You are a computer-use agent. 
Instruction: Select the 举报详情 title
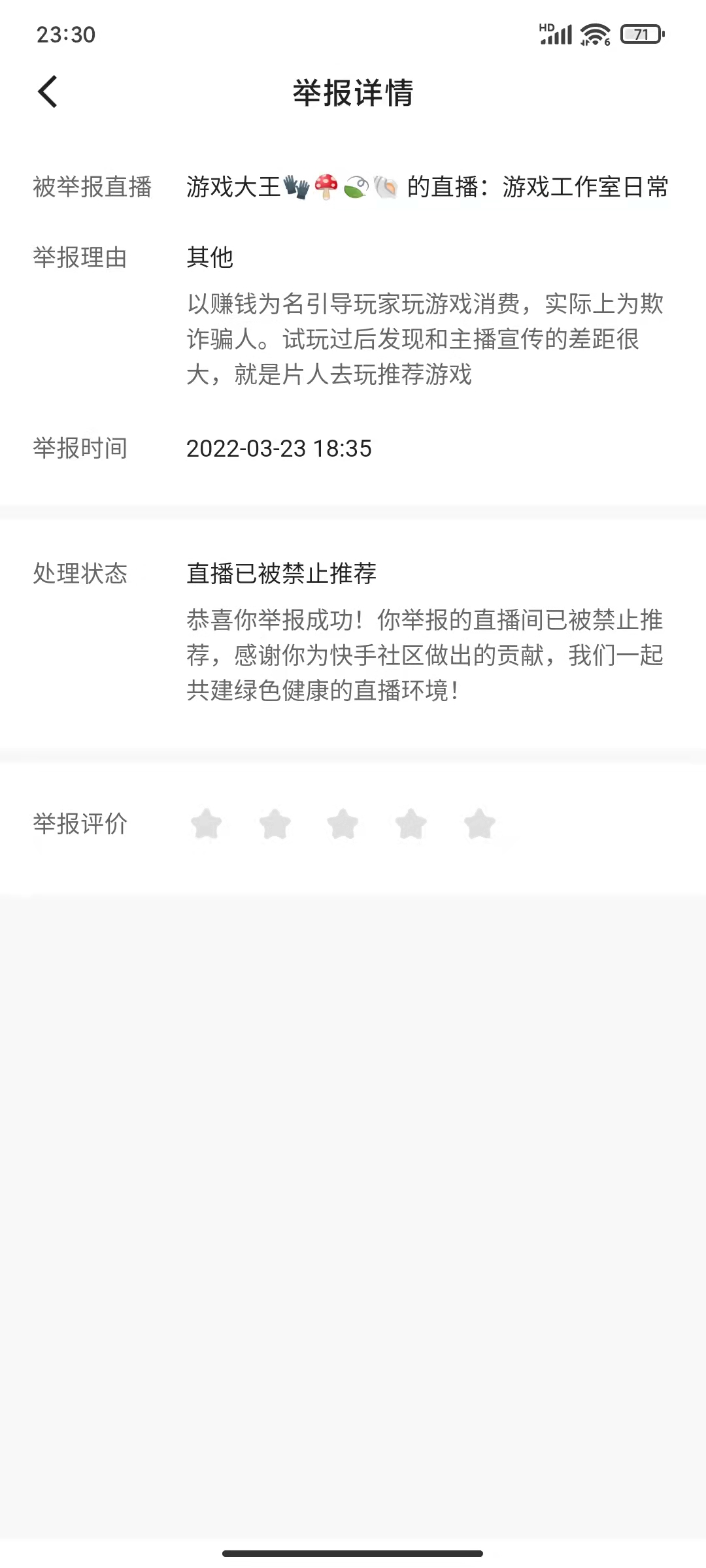353,92
